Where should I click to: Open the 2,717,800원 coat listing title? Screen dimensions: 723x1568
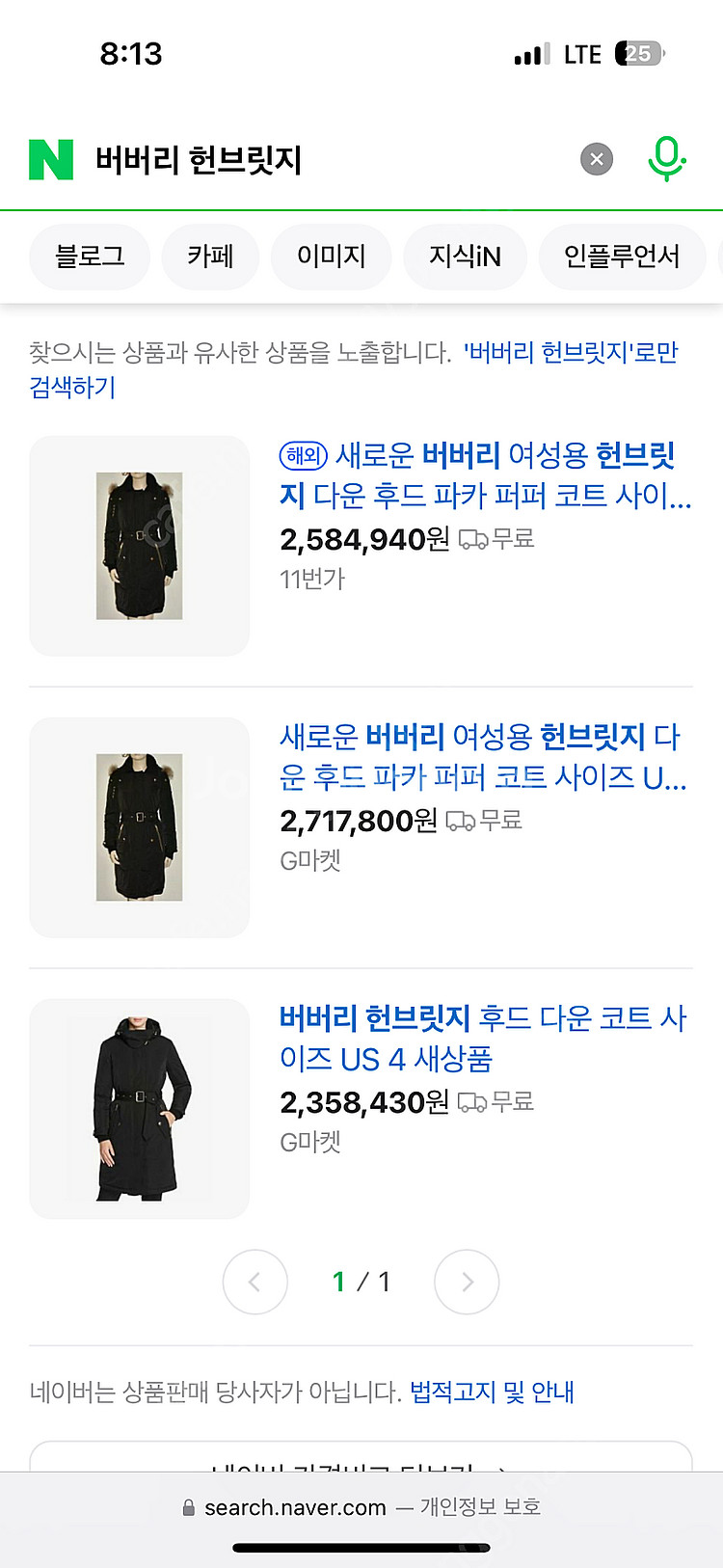click(482, 757)
